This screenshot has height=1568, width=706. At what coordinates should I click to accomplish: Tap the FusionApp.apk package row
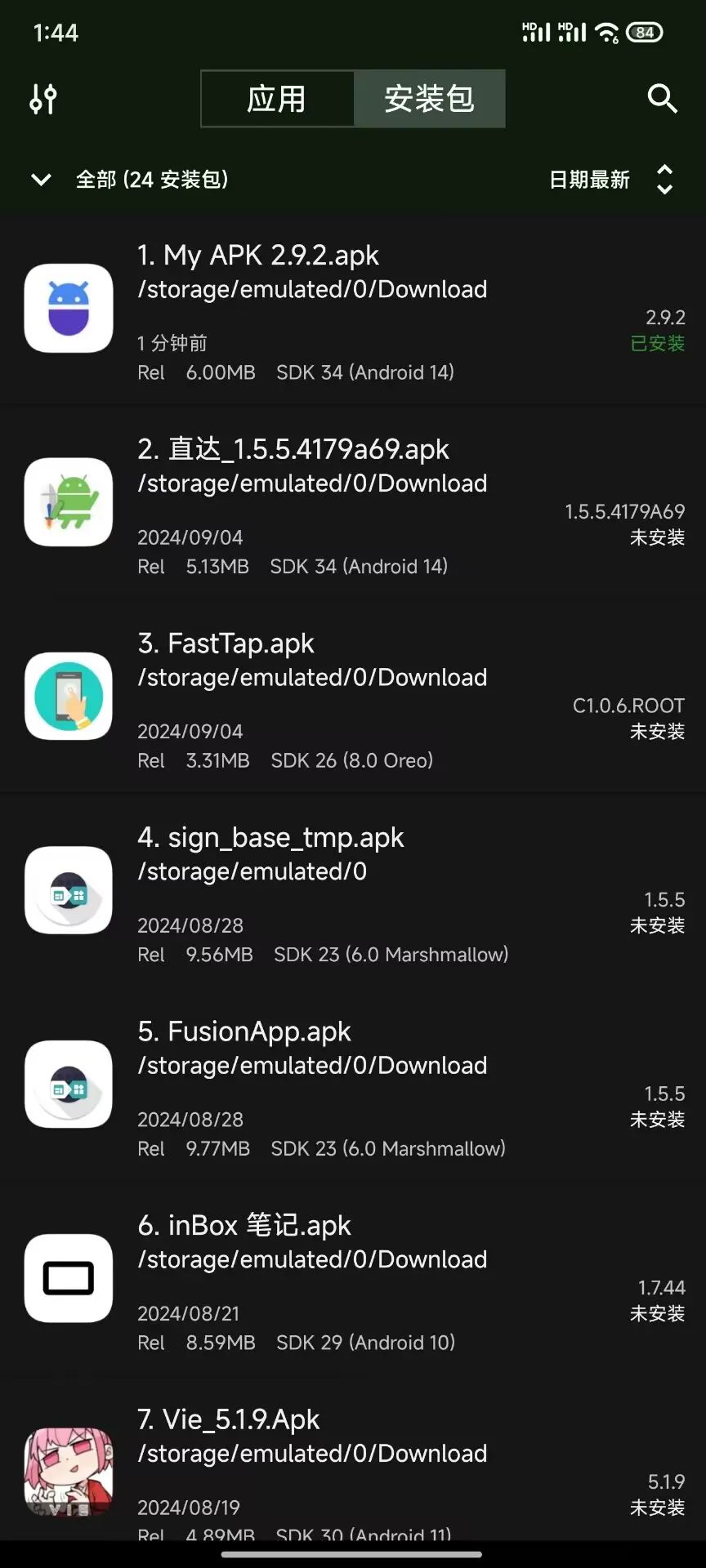point(353,1088)
